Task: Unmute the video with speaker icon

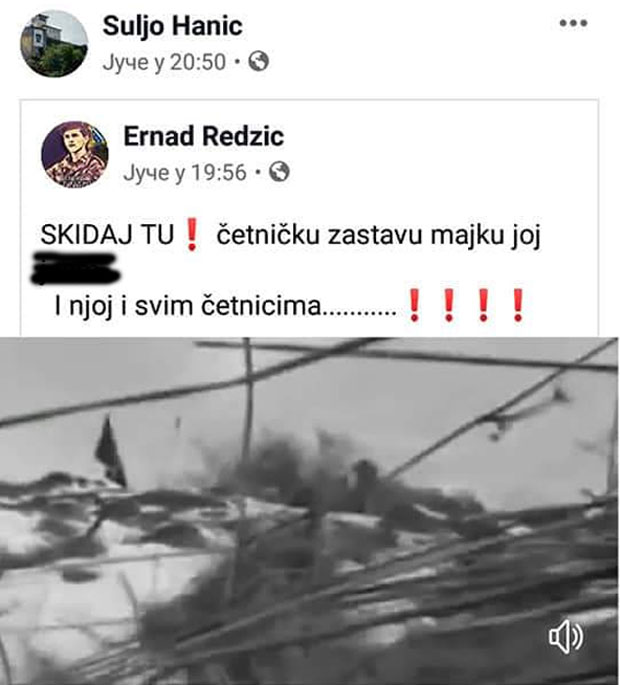Action: click(565, 638)
